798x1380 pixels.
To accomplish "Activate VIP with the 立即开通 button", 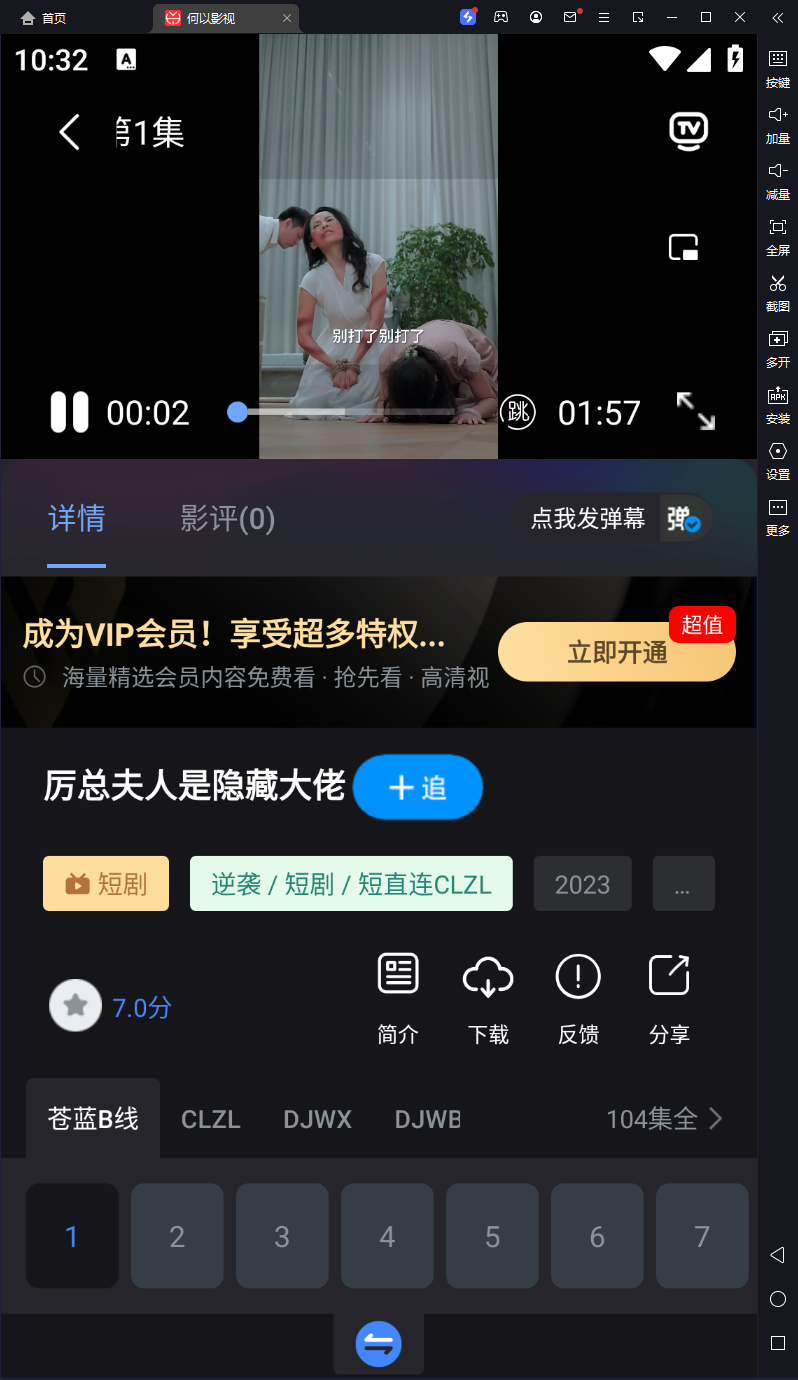I will point(616,651).
